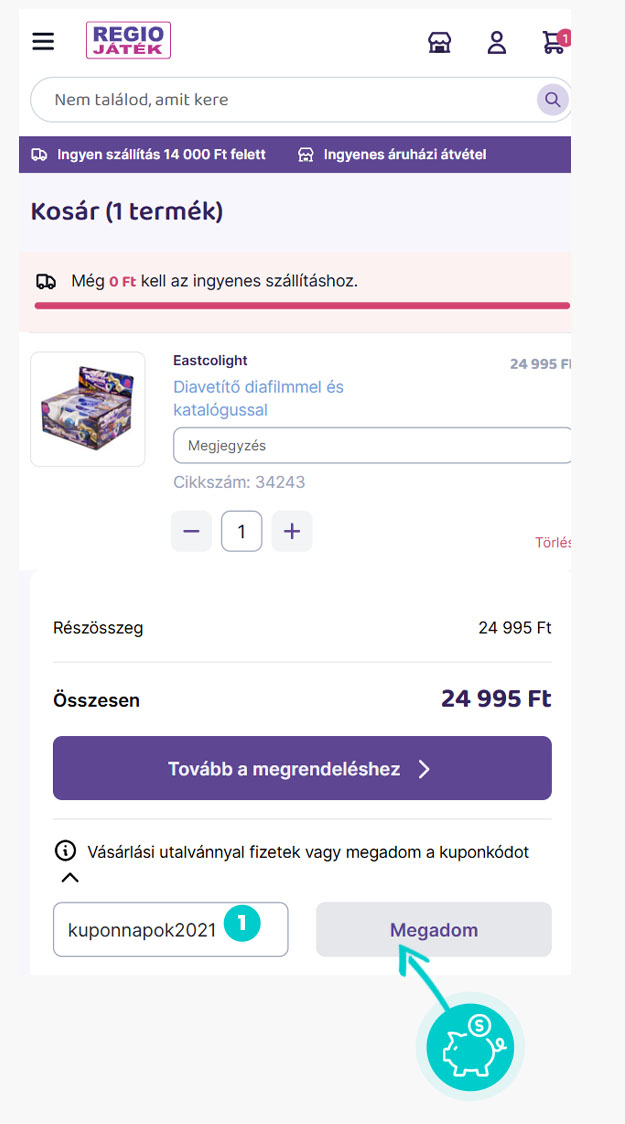This screenshot has height=1124, width=625.
Task: Tap the magnifier search button
Action: point(553,100)
